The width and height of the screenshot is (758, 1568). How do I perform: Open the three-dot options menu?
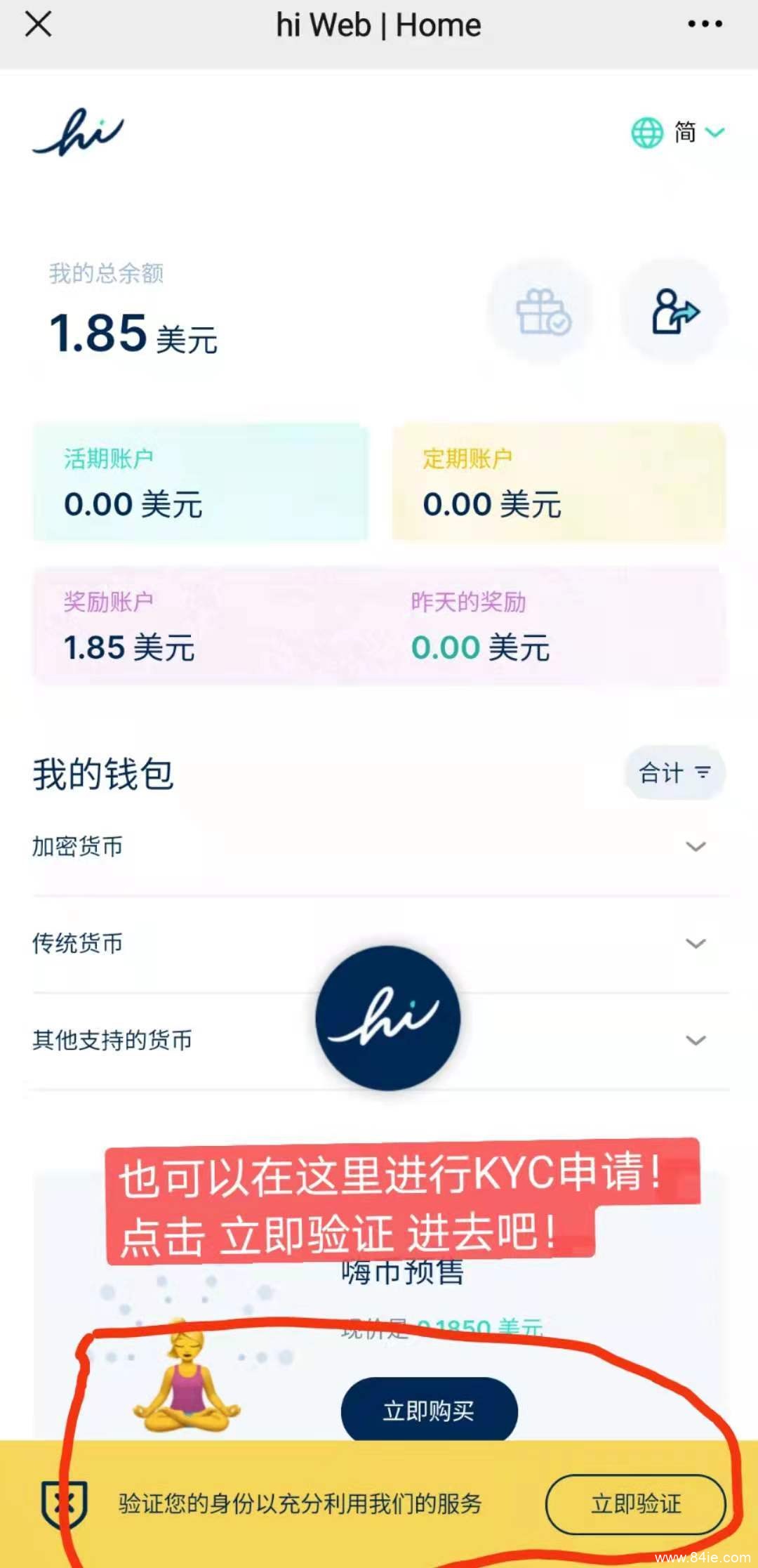point(704,25)
